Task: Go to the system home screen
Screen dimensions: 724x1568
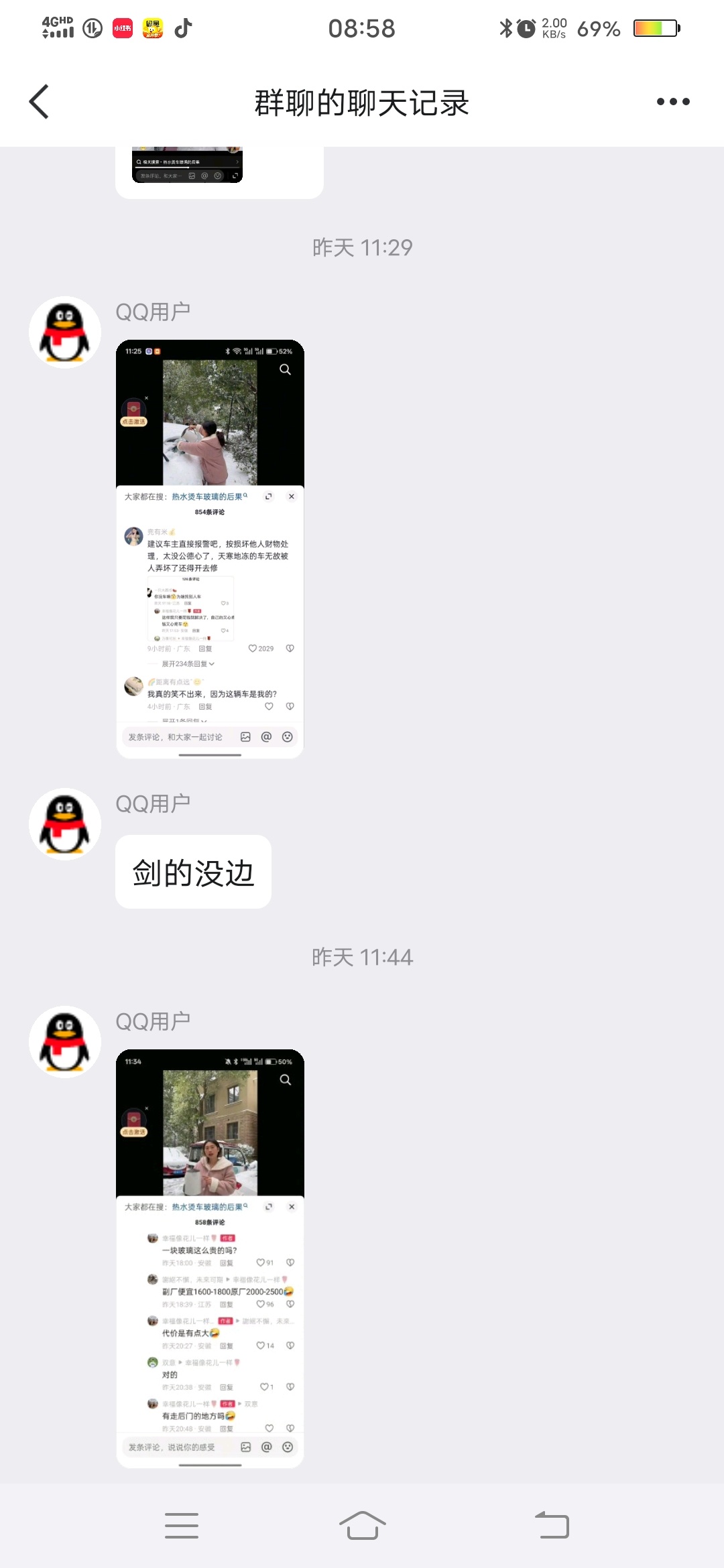Action: [x=362, y=1526]
